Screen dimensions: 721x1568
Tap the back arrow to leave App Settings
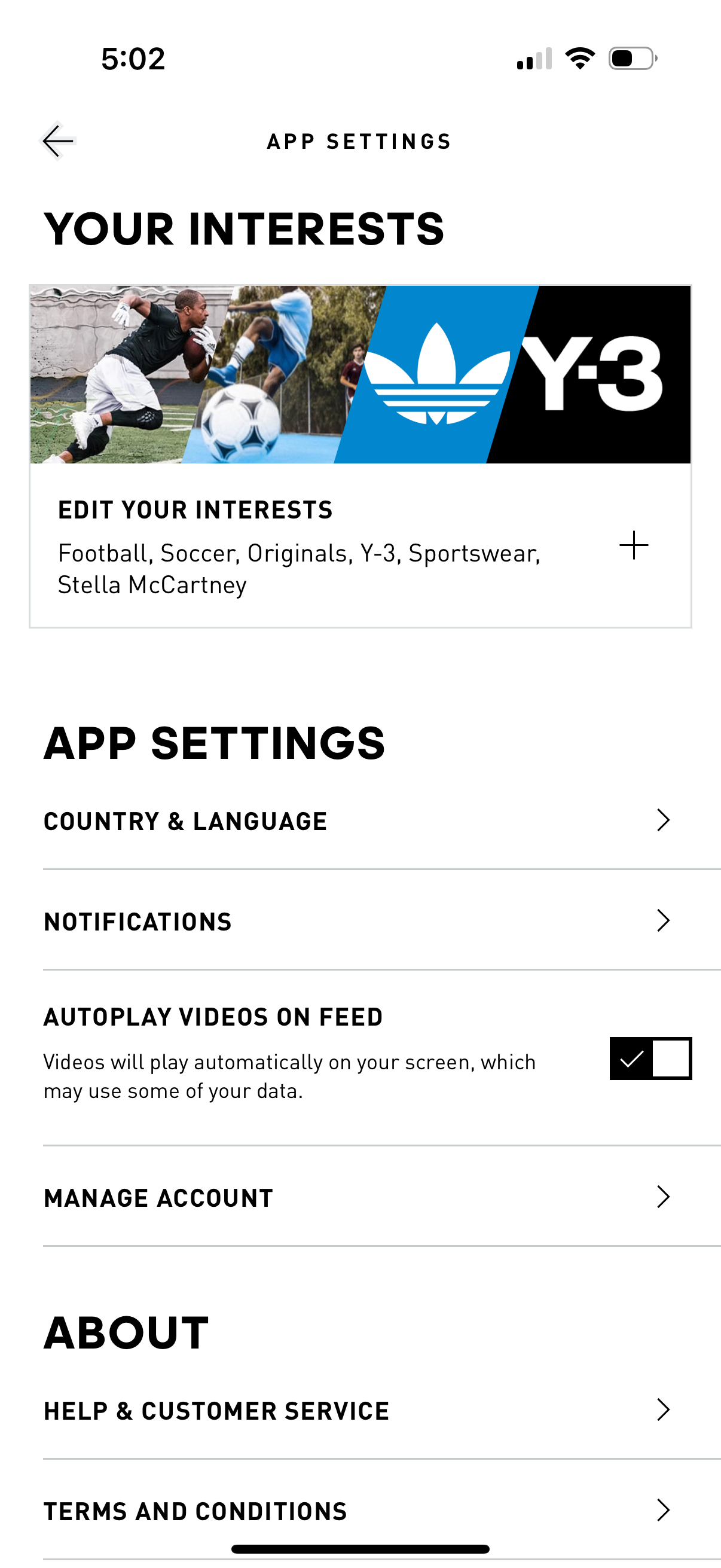[57, 141]
